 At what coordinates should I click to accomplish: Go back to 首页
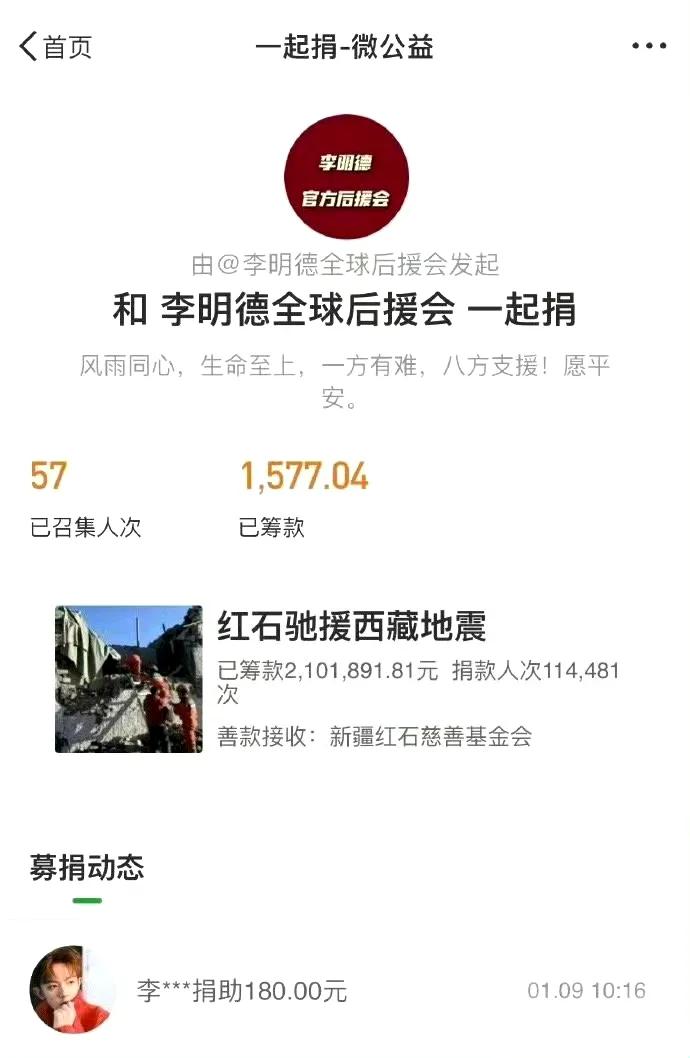click(x=55, y=47)
